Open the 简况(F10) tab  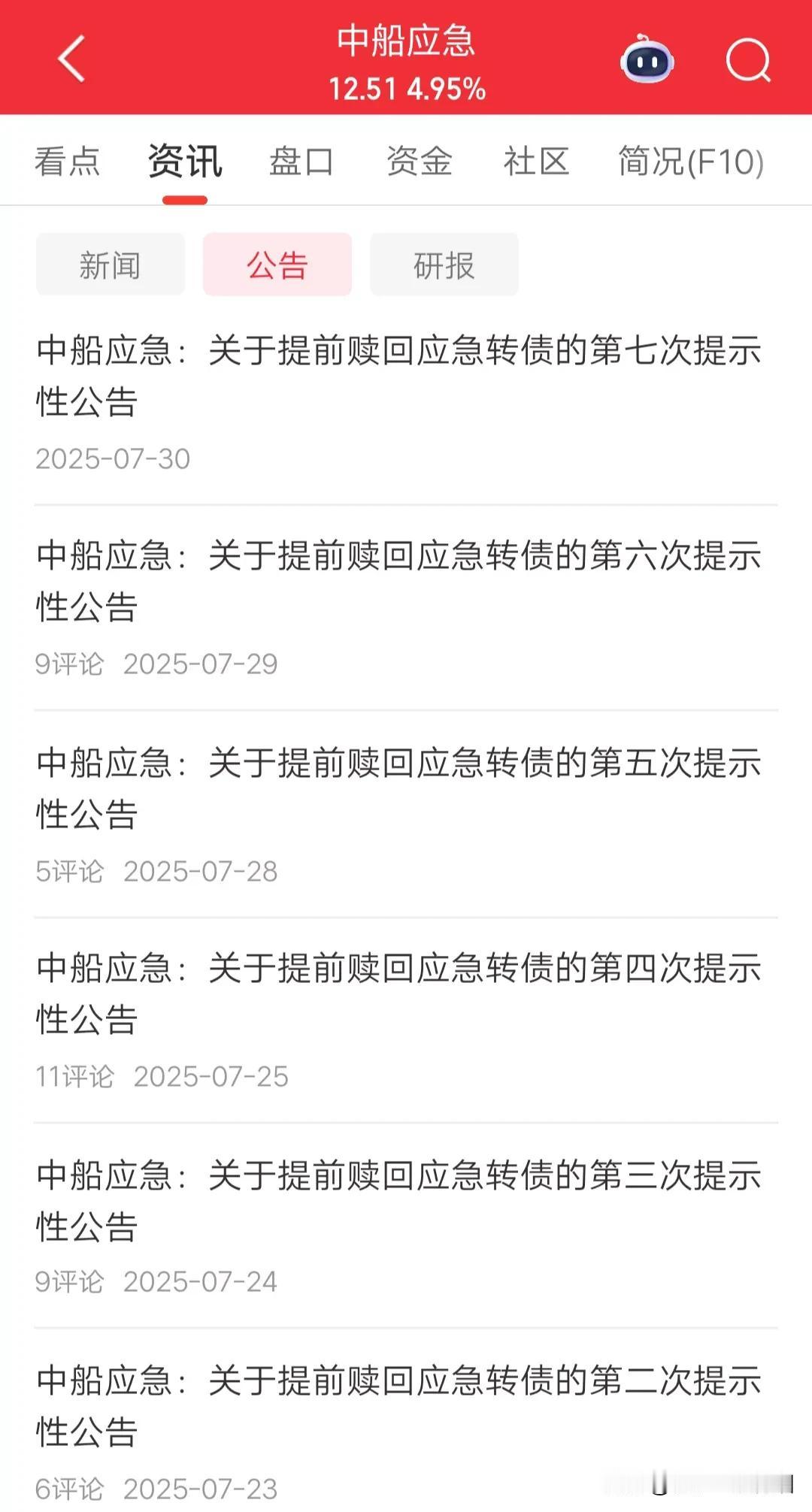691,162
